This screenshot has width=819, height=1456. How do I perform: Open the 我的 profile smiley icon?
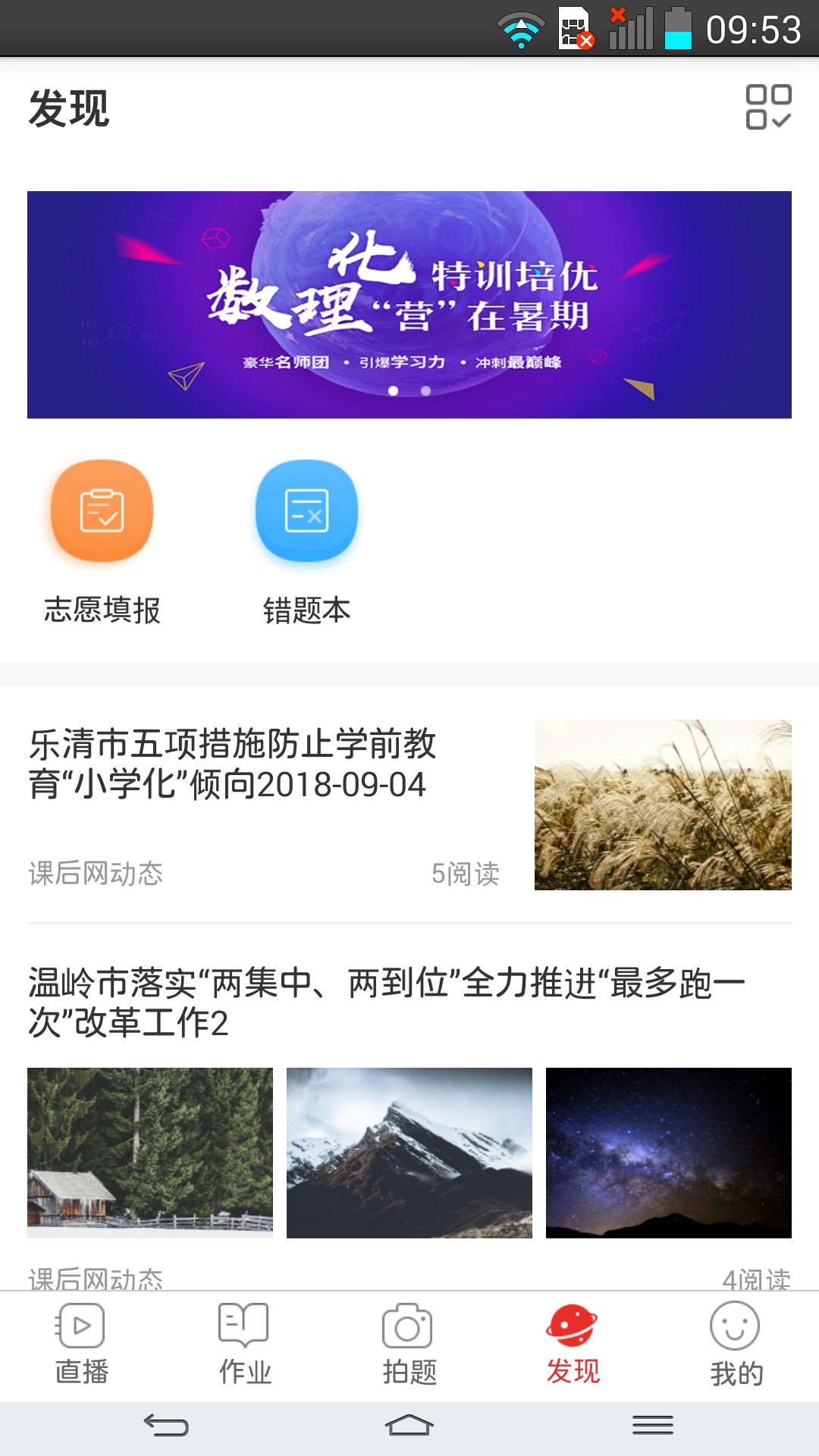coord(736,1325)
